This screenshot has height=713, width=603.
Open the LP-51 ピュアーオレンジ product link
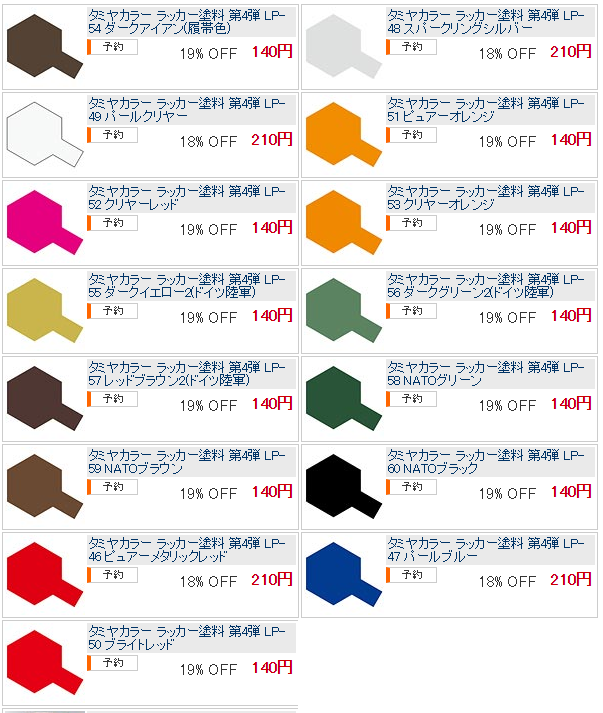pos(485,109)
